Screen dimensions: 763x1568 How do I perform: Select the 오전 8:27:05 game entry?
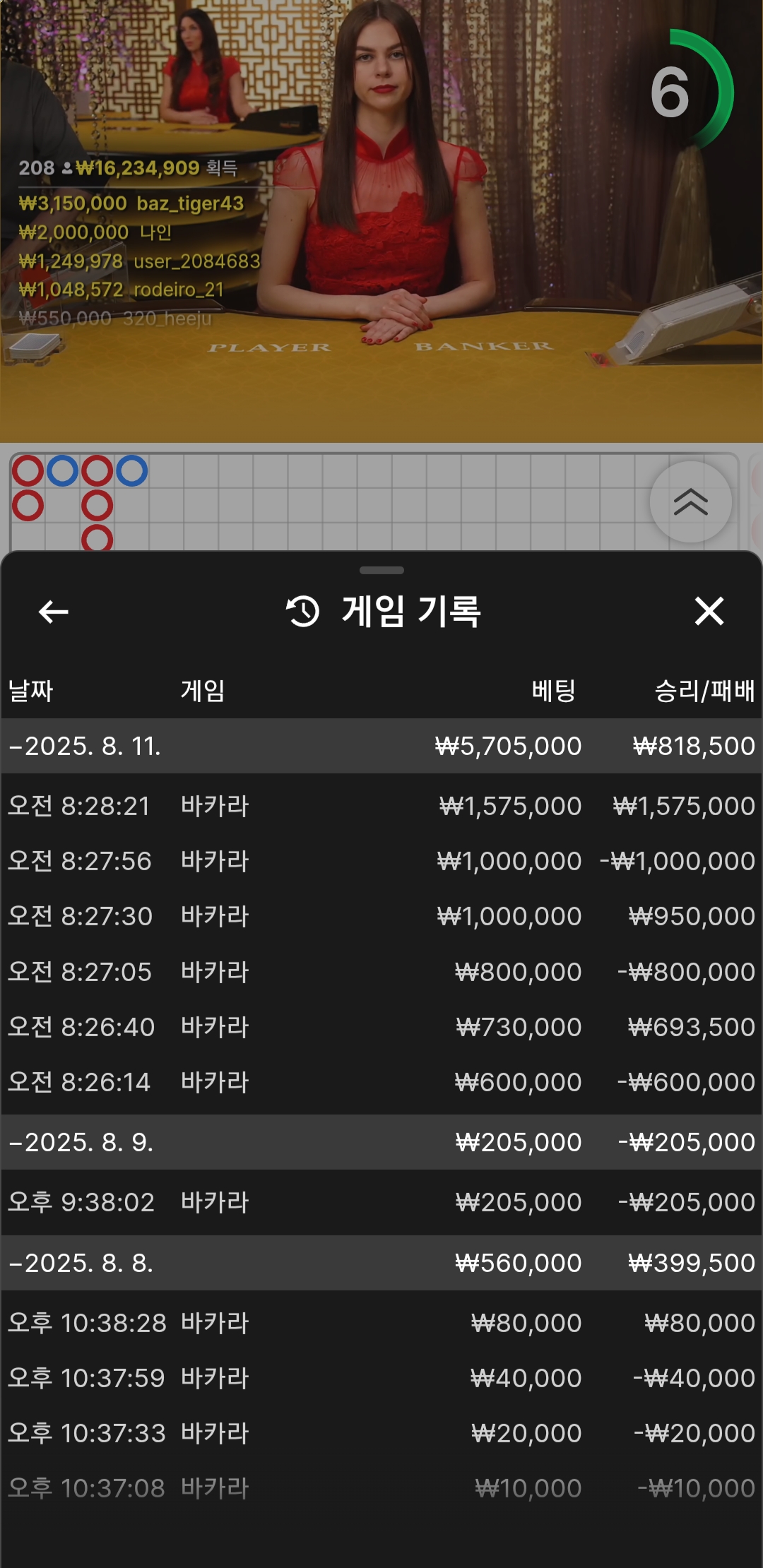(x=381, y=973)
